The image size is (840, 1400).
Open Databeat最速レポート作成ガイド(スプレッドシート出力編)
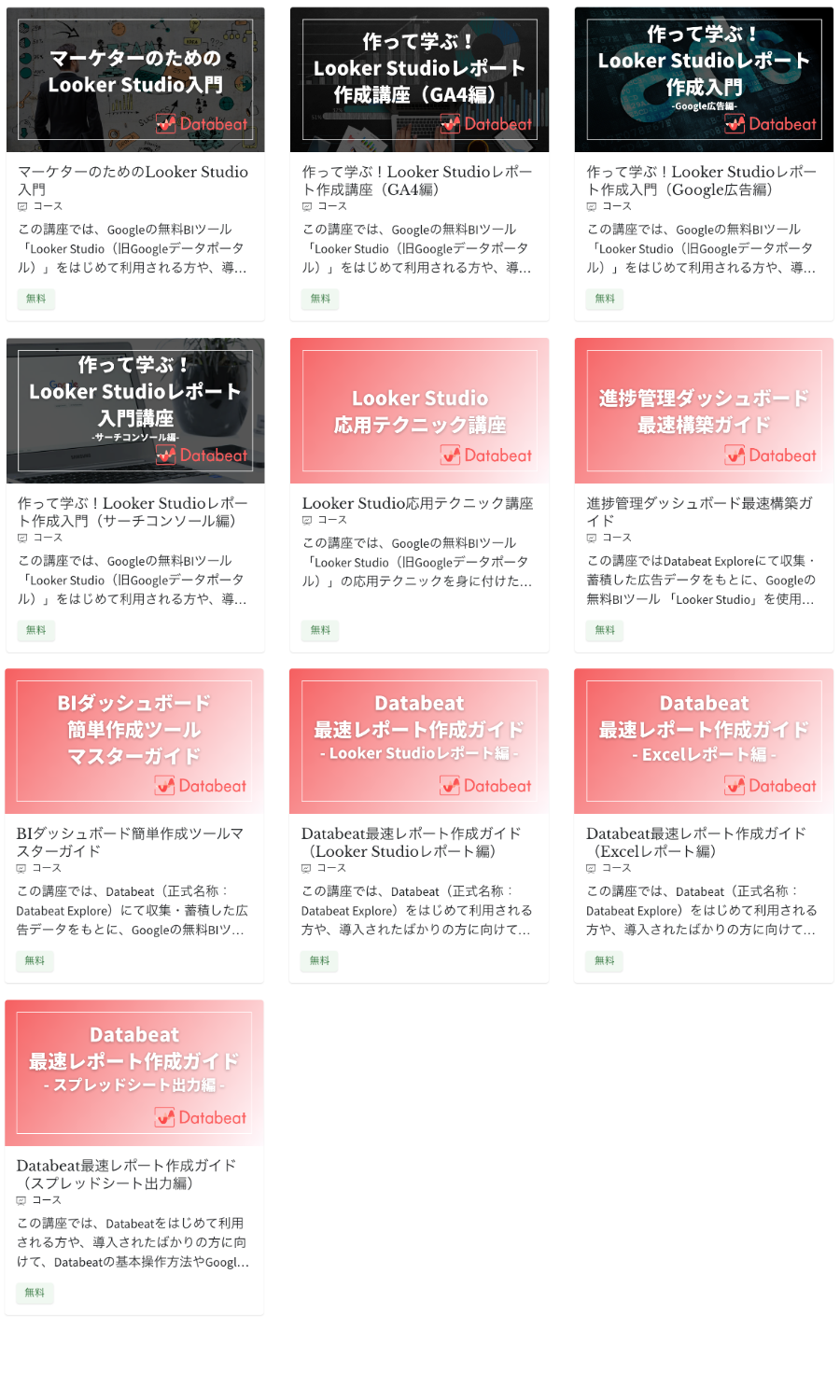click(x=134, y=1157)
